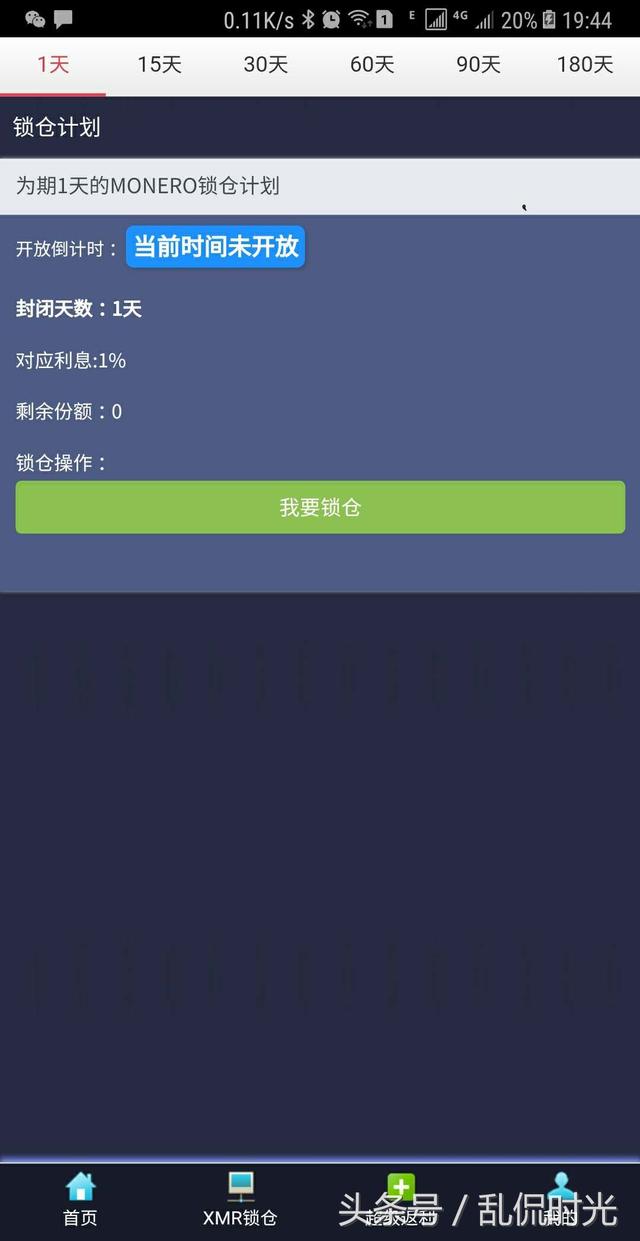Open the 首页 home tab
Image resolution: width=640 pixels, height=1241 pixels.
[x=80, y=1200]
